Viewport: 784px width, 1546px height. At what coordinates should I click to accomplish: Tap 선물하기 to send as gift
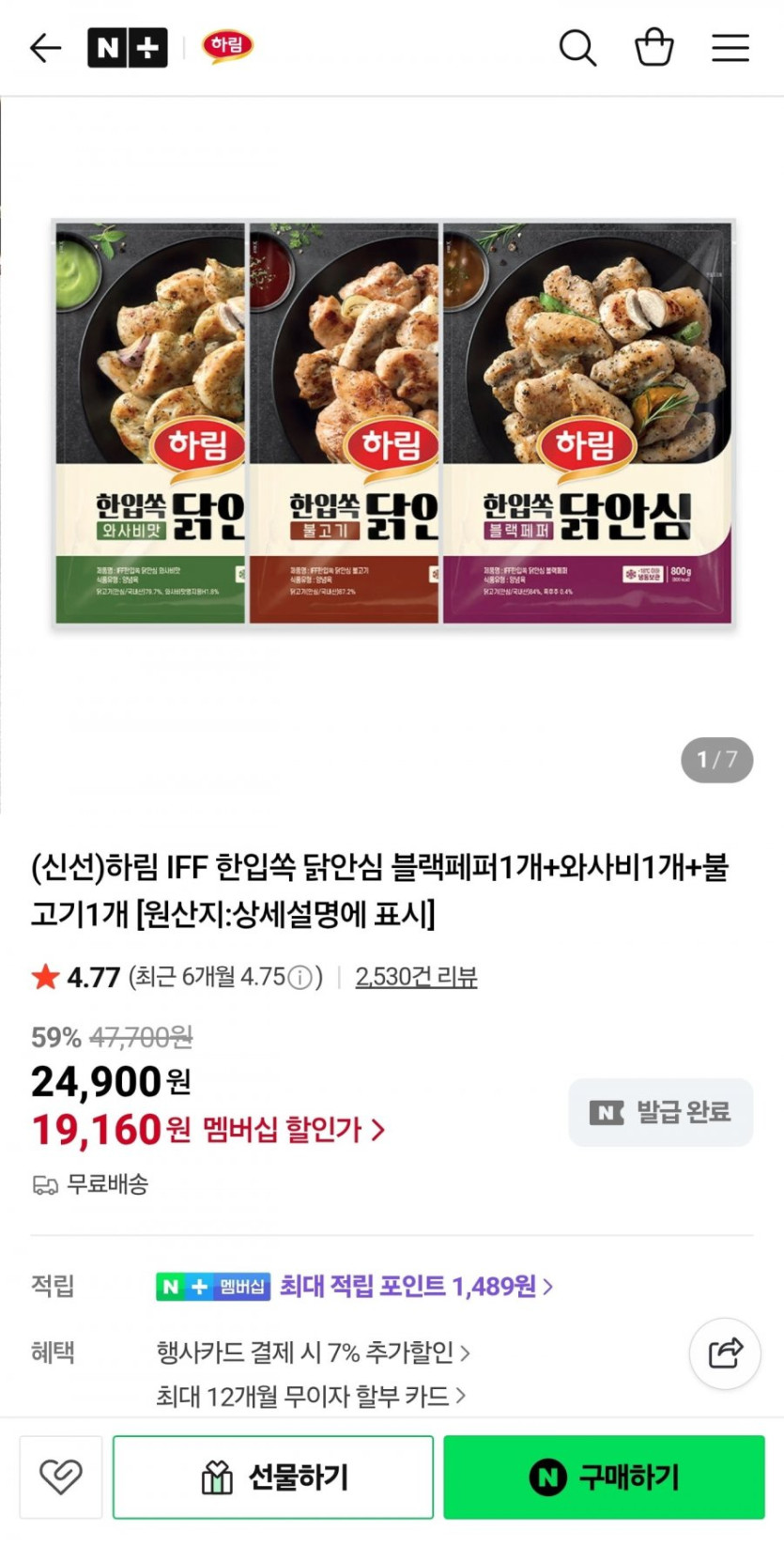point(273,1476)
